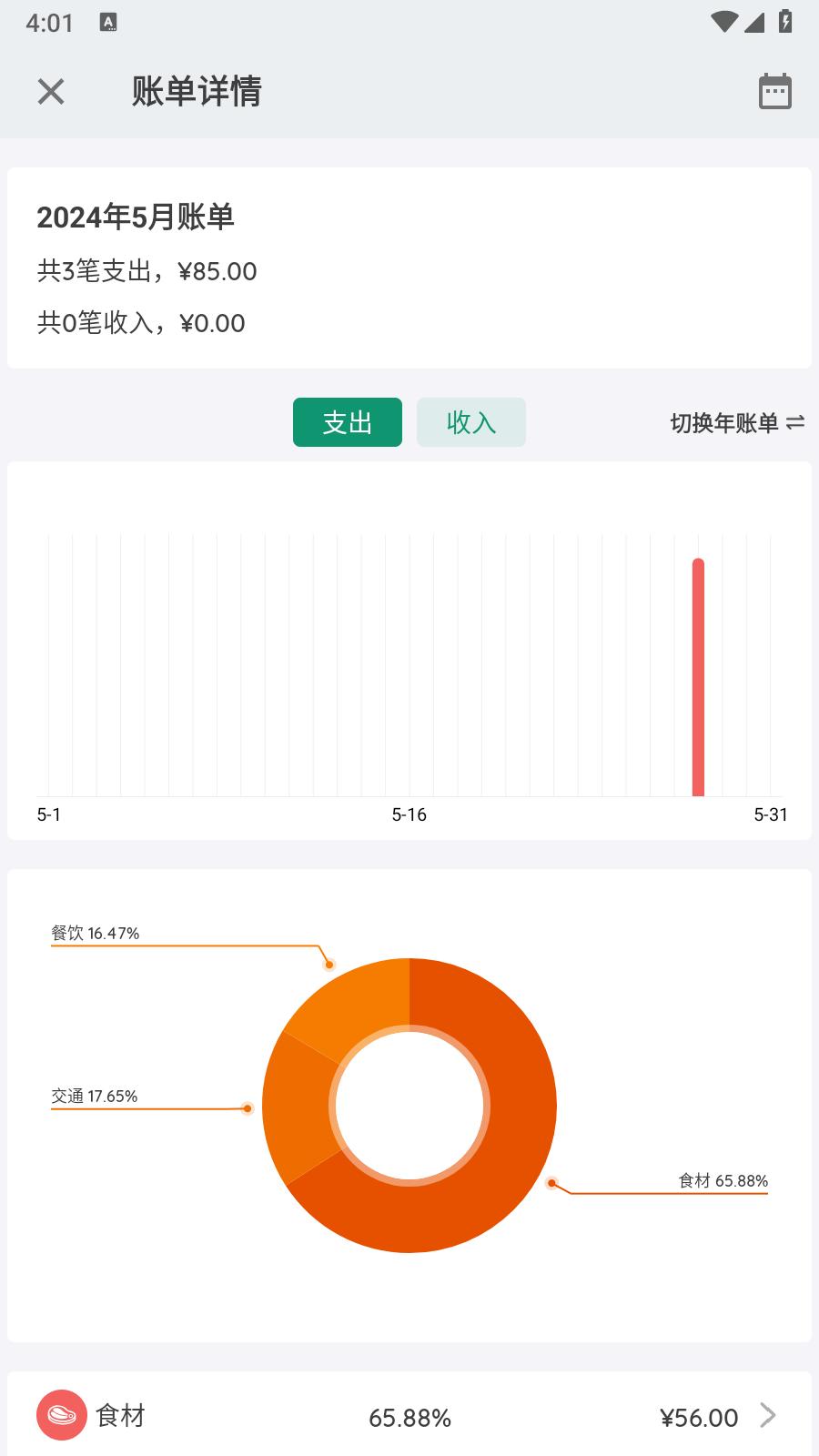
Task: Tap the signal strength indicator
Action: 753,25
